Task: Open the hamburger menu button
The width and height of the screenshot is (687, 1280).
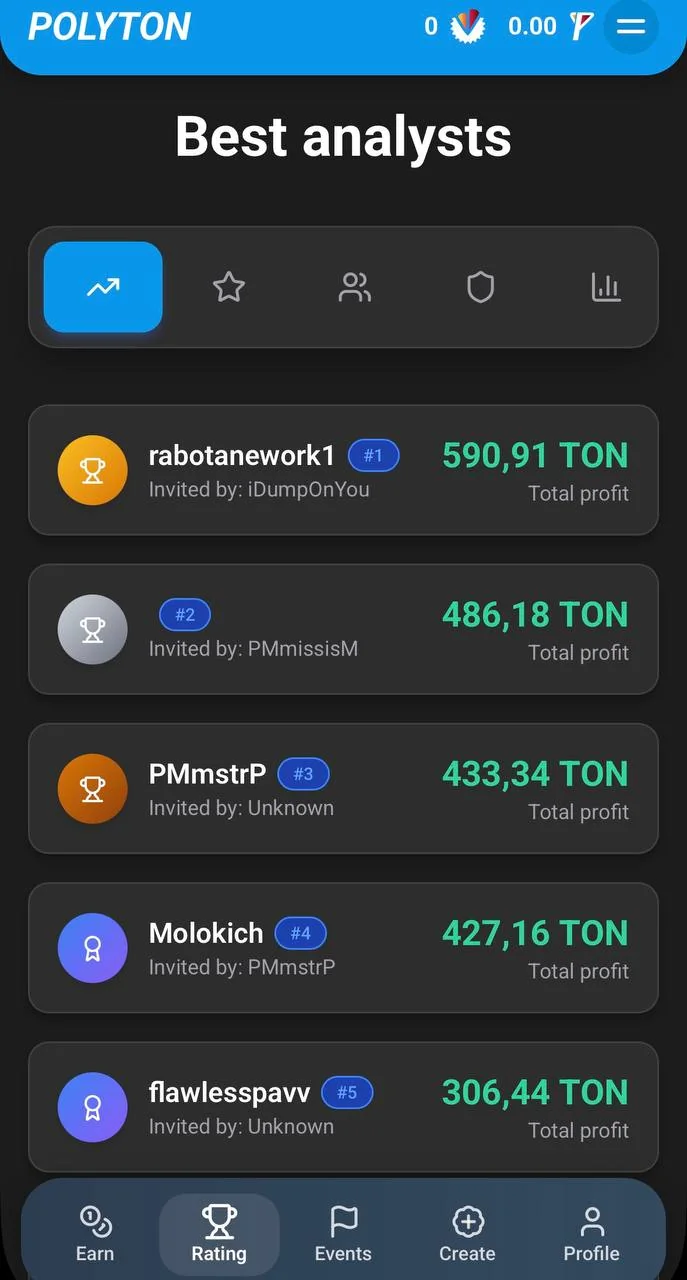Action: click(631, 27)
